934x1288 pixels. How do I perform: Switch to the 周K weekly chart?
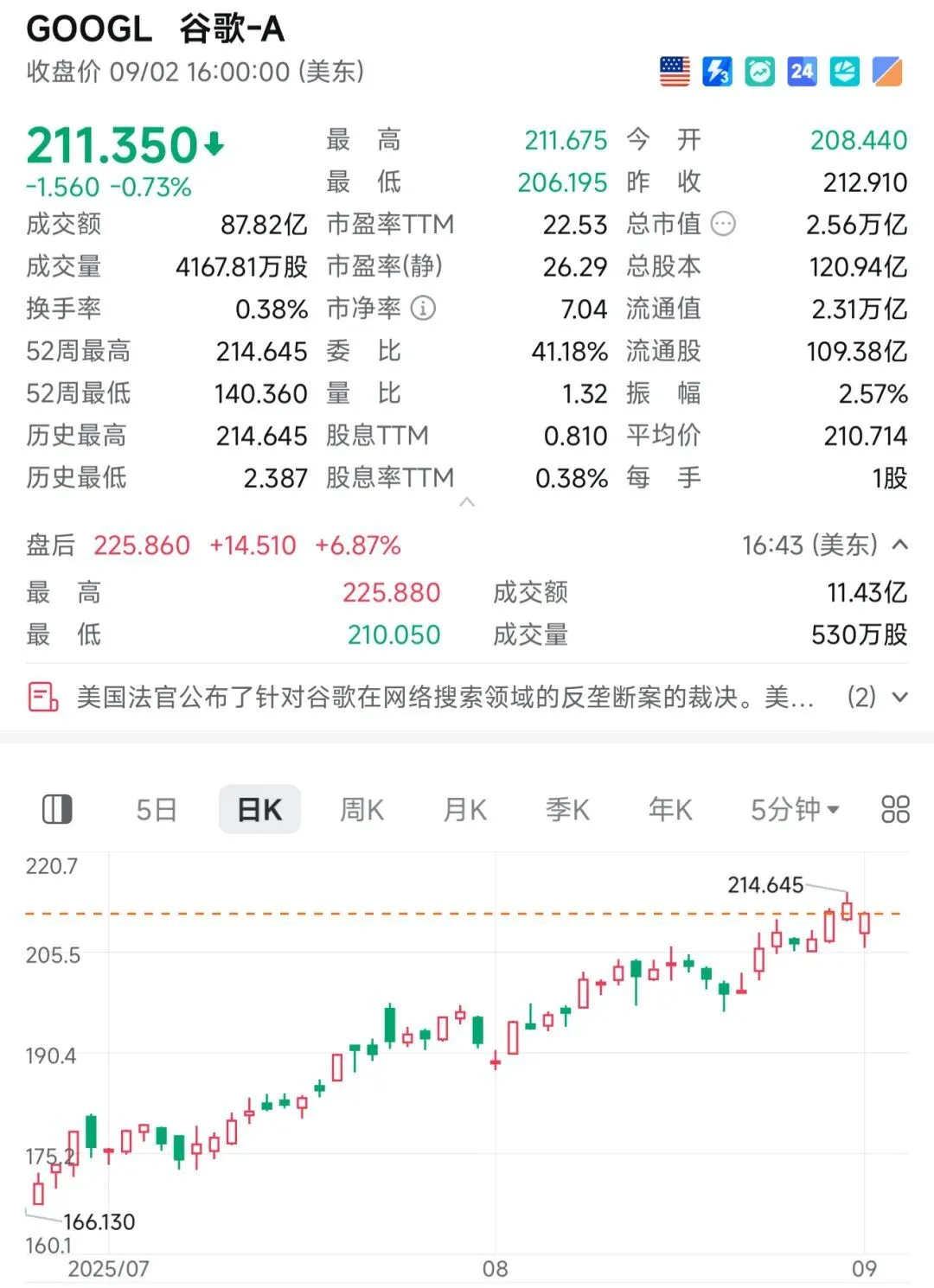361,810
